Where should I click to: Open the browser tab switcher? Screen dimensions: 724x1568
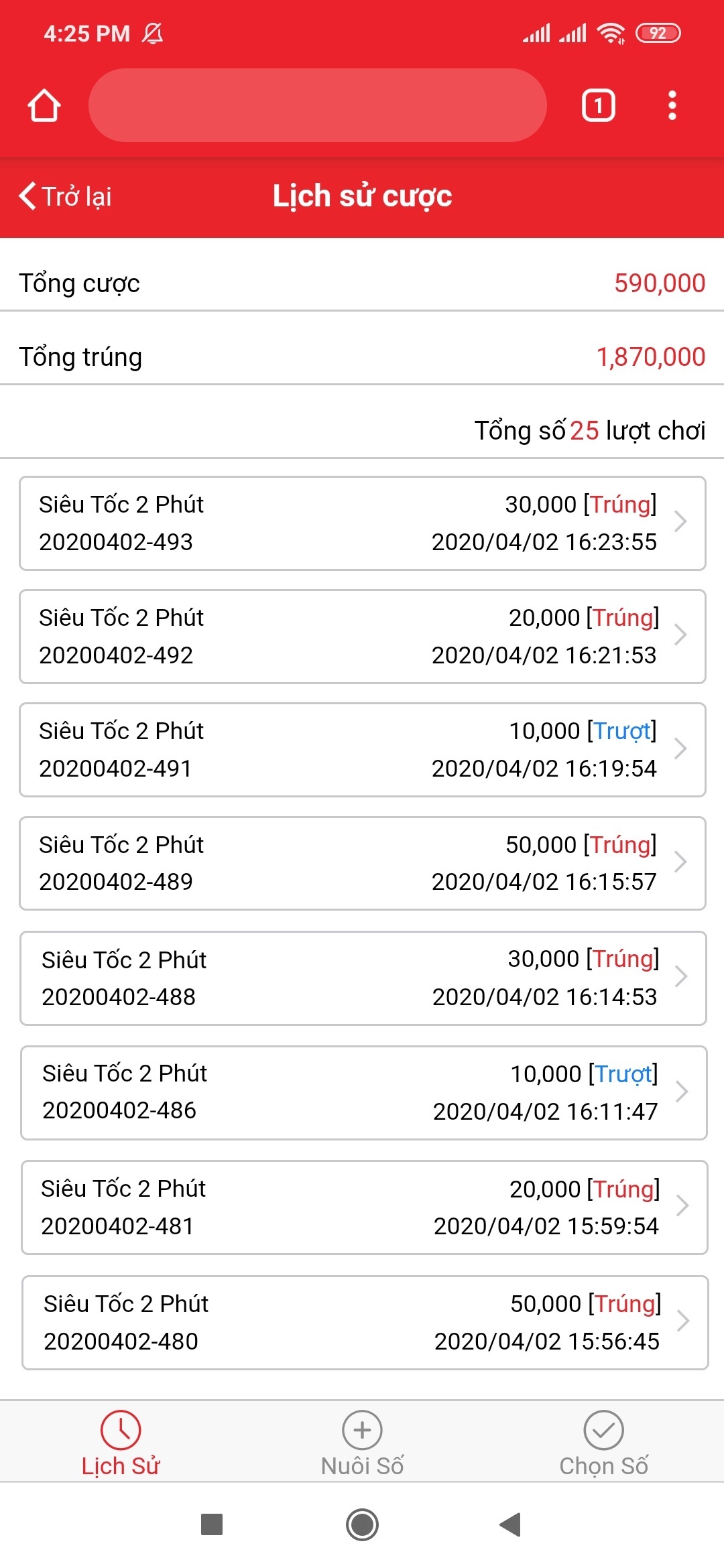click(598, 105)
